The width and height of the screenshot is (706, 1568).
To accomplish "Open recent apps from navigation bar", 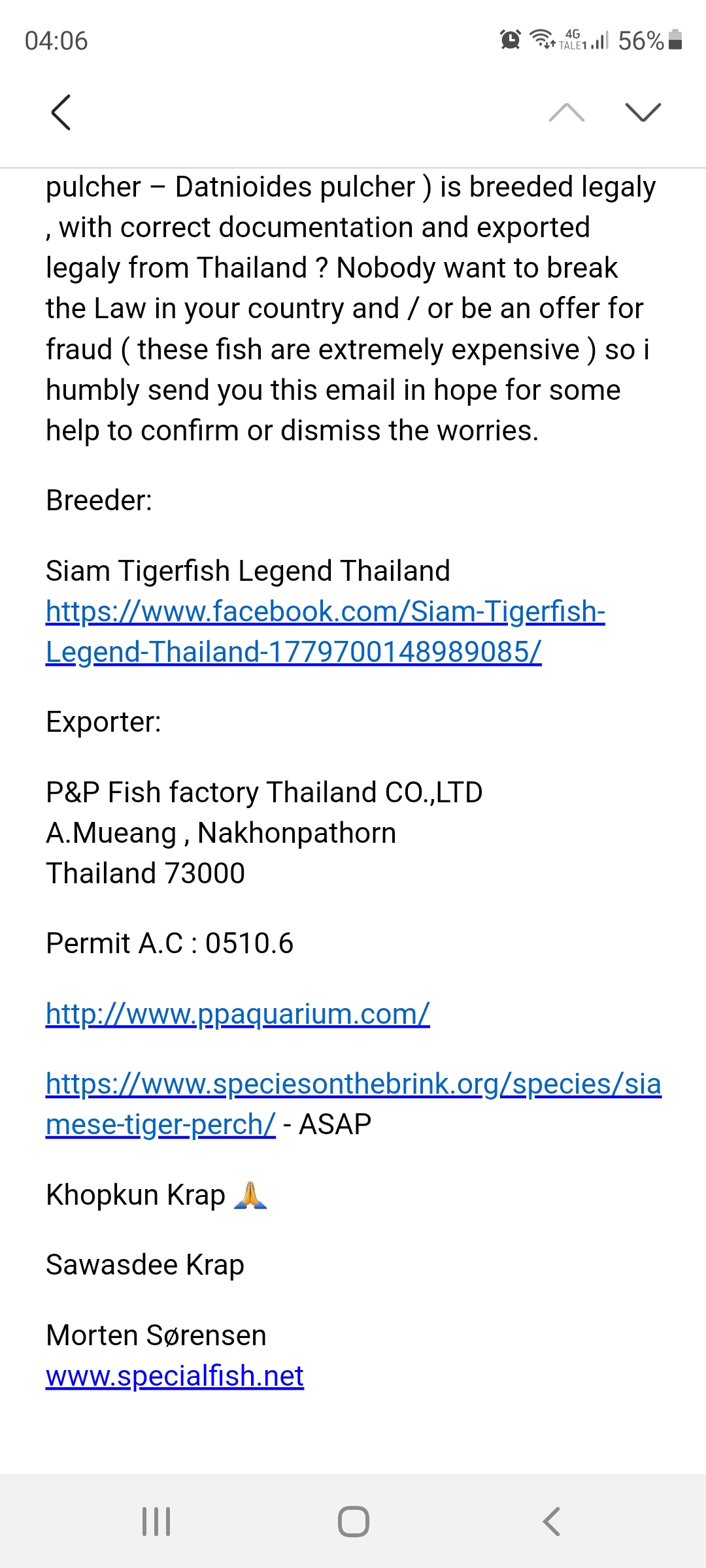I will coord(156,1522).
